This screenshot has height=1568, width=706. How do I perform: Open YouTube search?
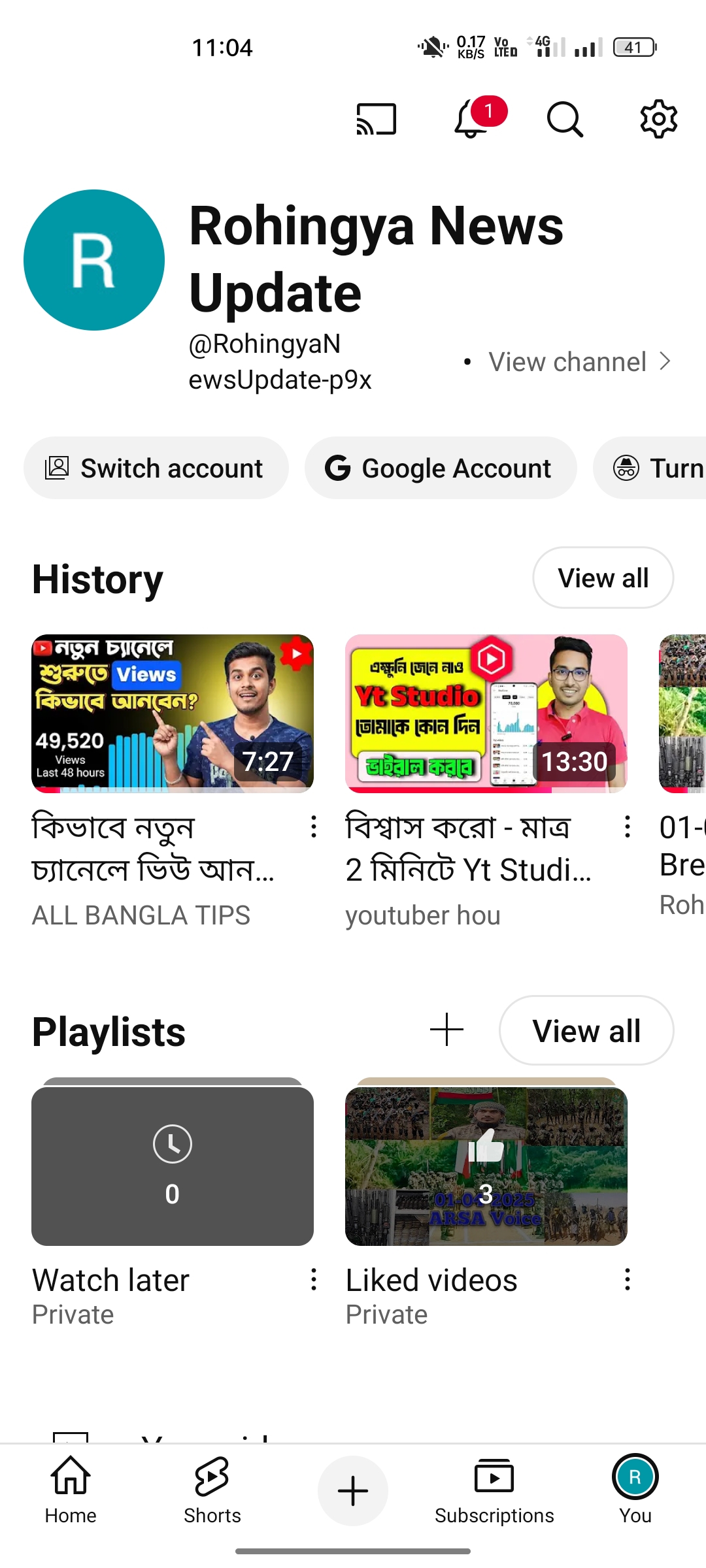565,119
